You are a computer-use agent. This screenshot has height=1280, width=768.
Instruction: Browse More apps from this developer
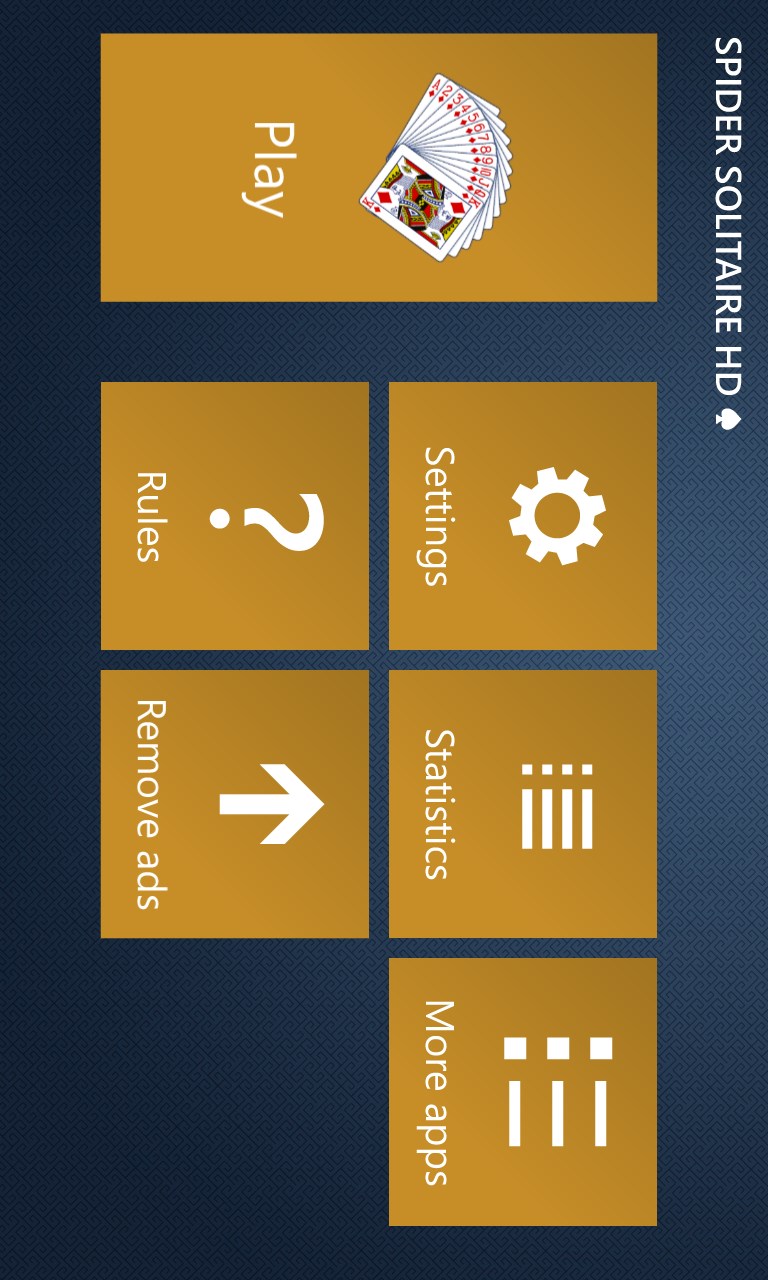tap(522, 1090)
